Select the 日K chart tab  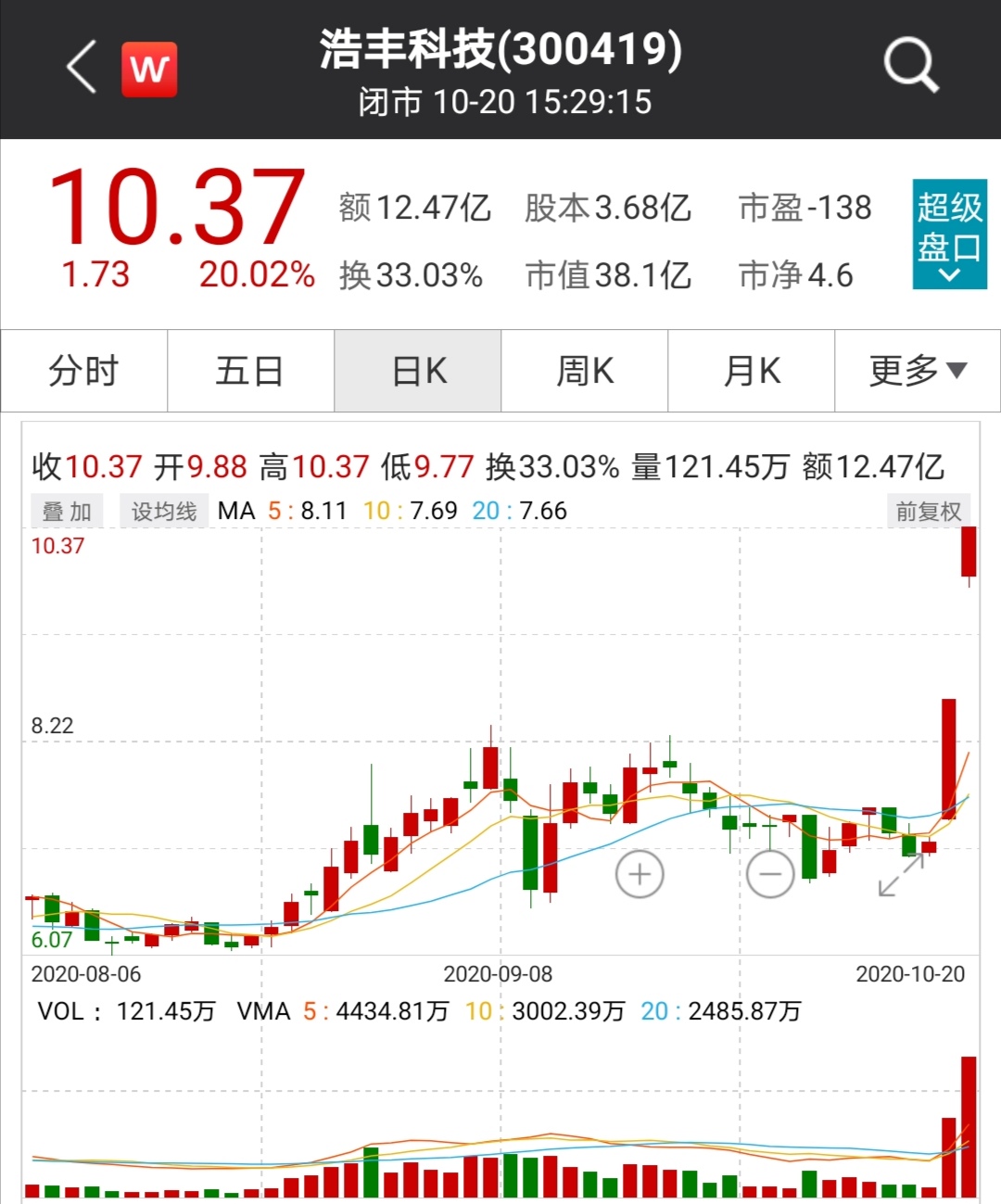click(x=418, y=371)
